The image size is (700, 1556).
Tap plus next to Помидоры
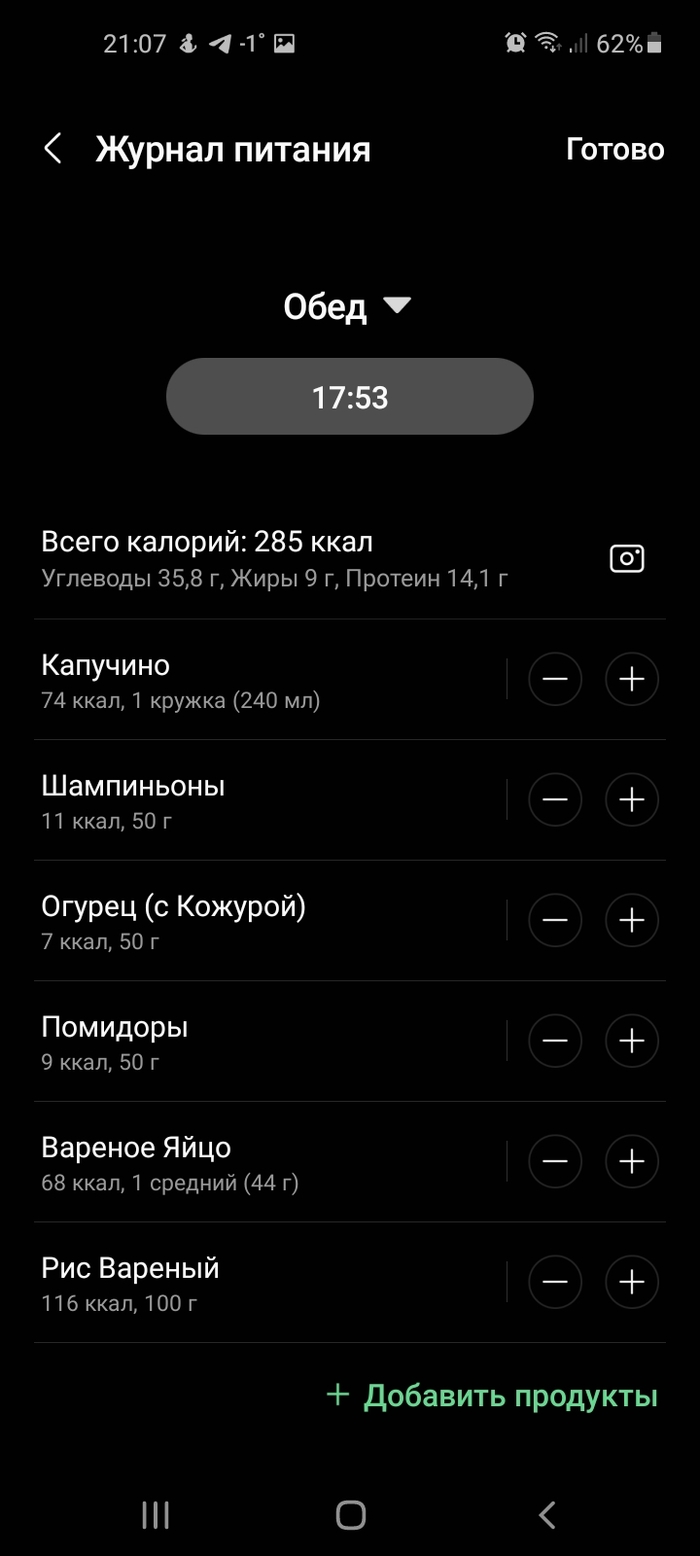coord(632,1041)
